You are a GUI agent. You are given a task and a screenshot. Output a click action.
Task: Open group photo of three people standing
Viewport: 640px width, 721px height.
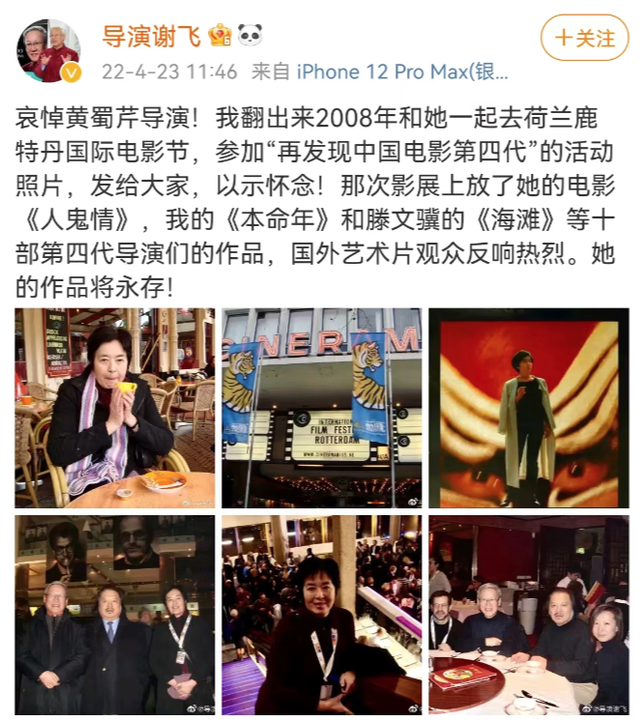click(114, 614)
